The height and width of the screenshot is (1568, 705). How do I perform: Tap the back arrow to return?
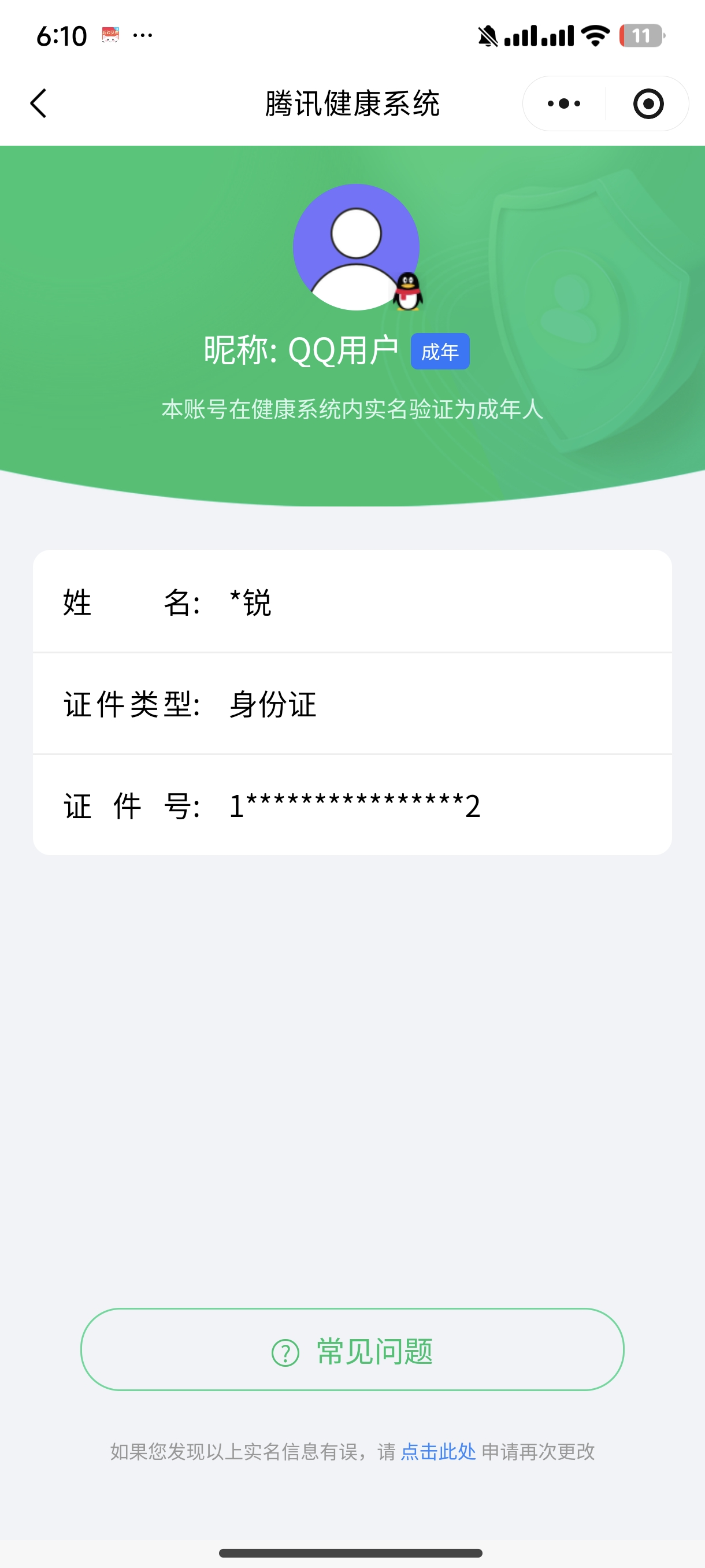(x=38, y=102)
